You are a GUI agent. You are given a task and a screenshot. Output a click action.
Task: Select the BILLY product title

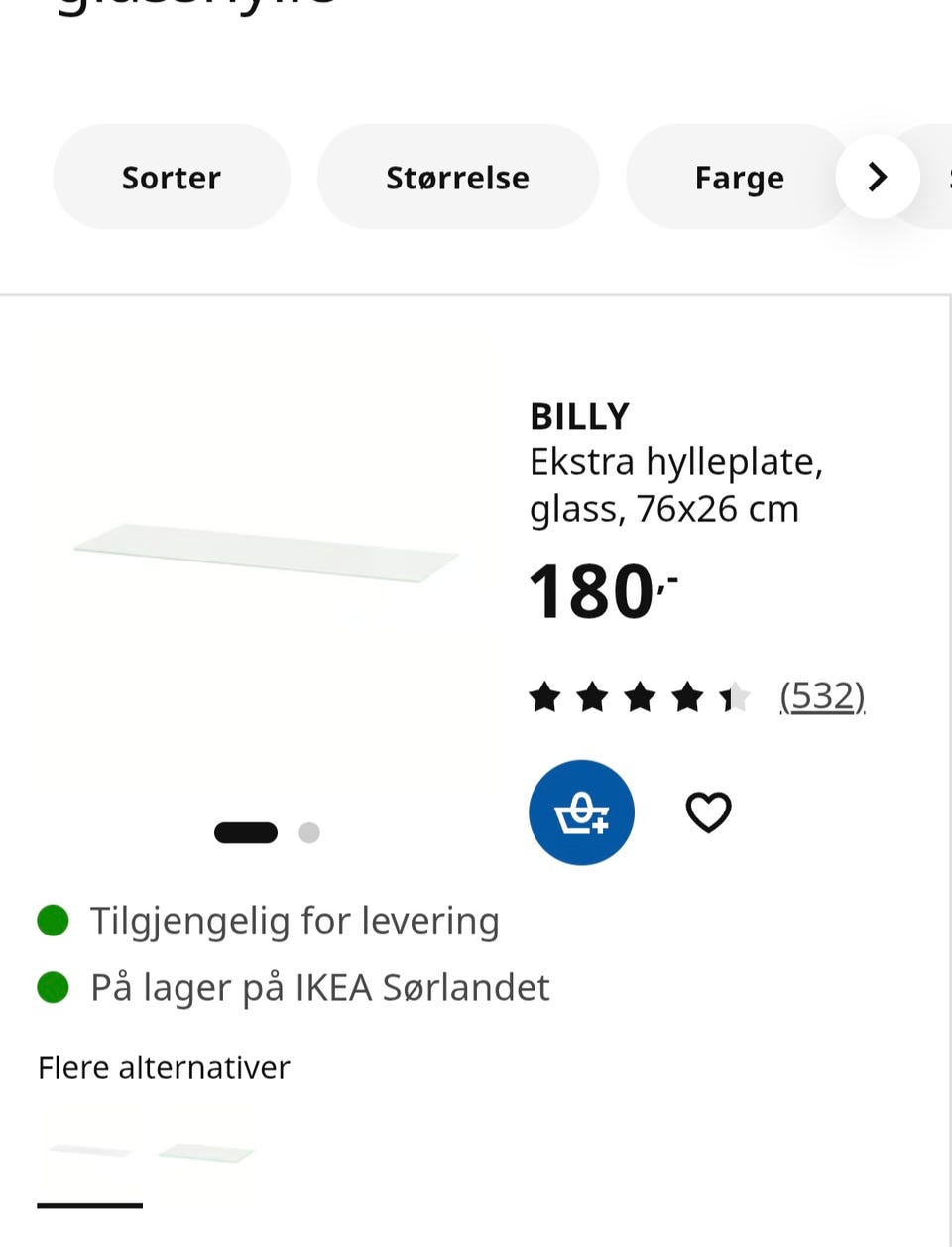tap(579, 416)
